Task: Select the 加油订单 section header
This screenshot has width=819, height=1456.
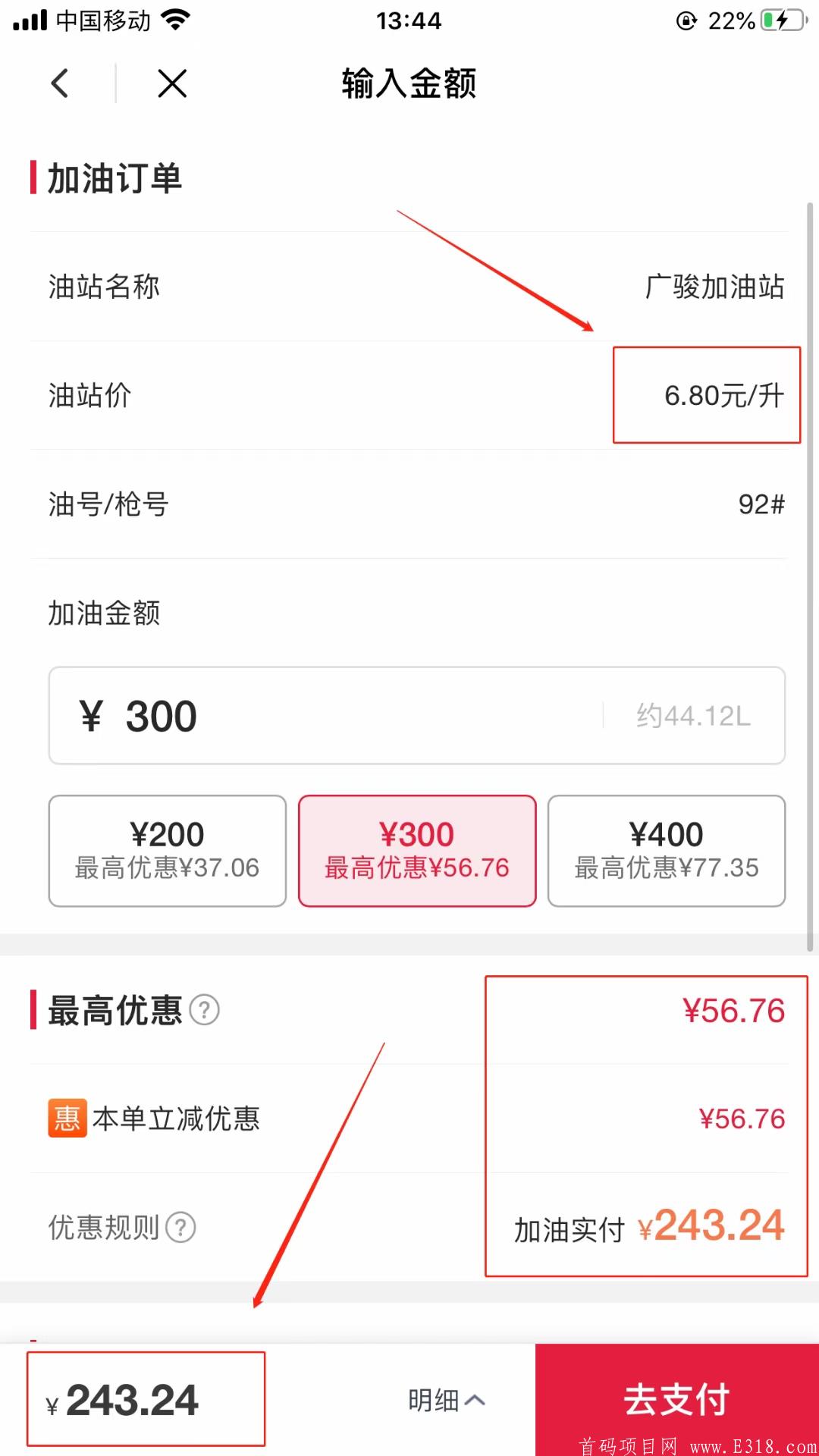Action: (114, 179)
